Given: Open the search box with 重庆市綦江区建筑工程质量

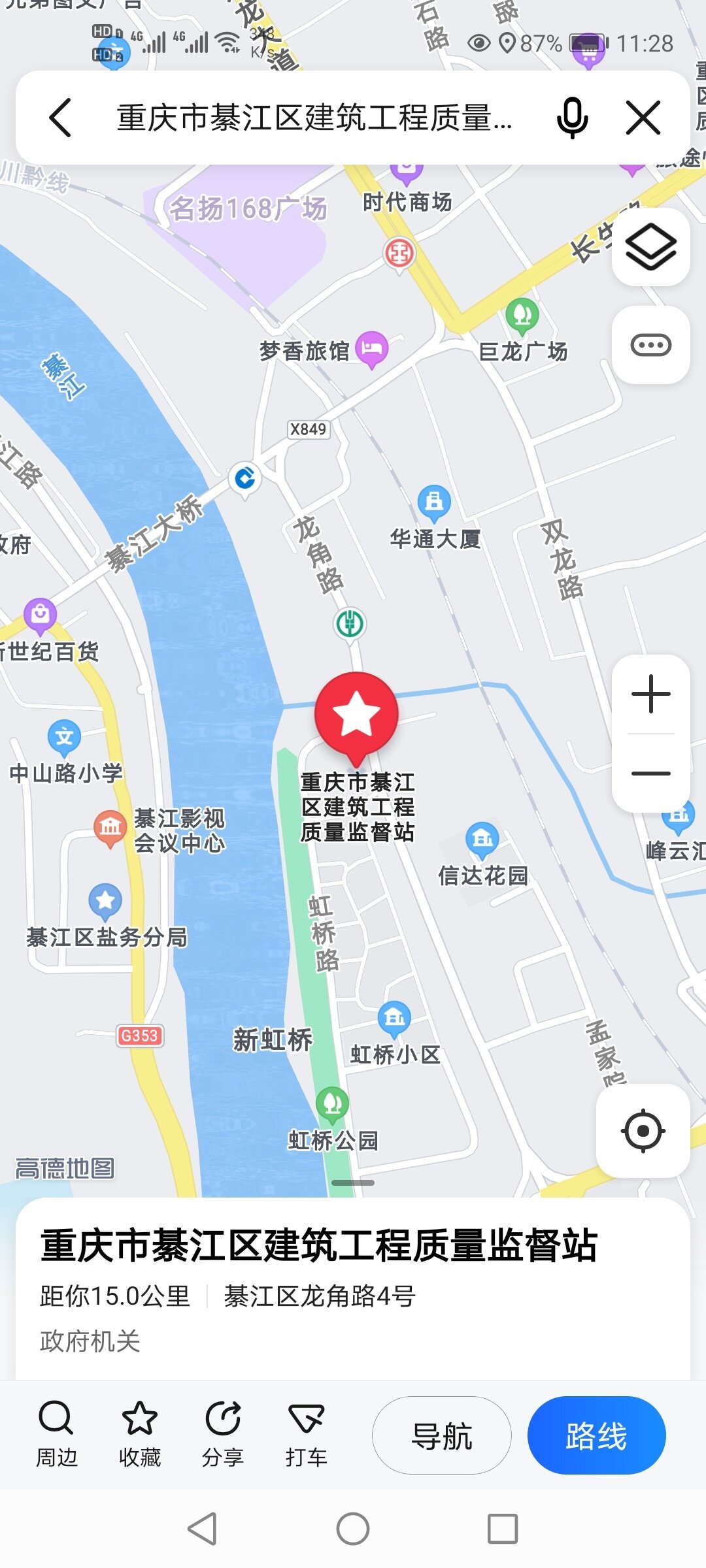Looking at the screenshot, I should 314,118.
